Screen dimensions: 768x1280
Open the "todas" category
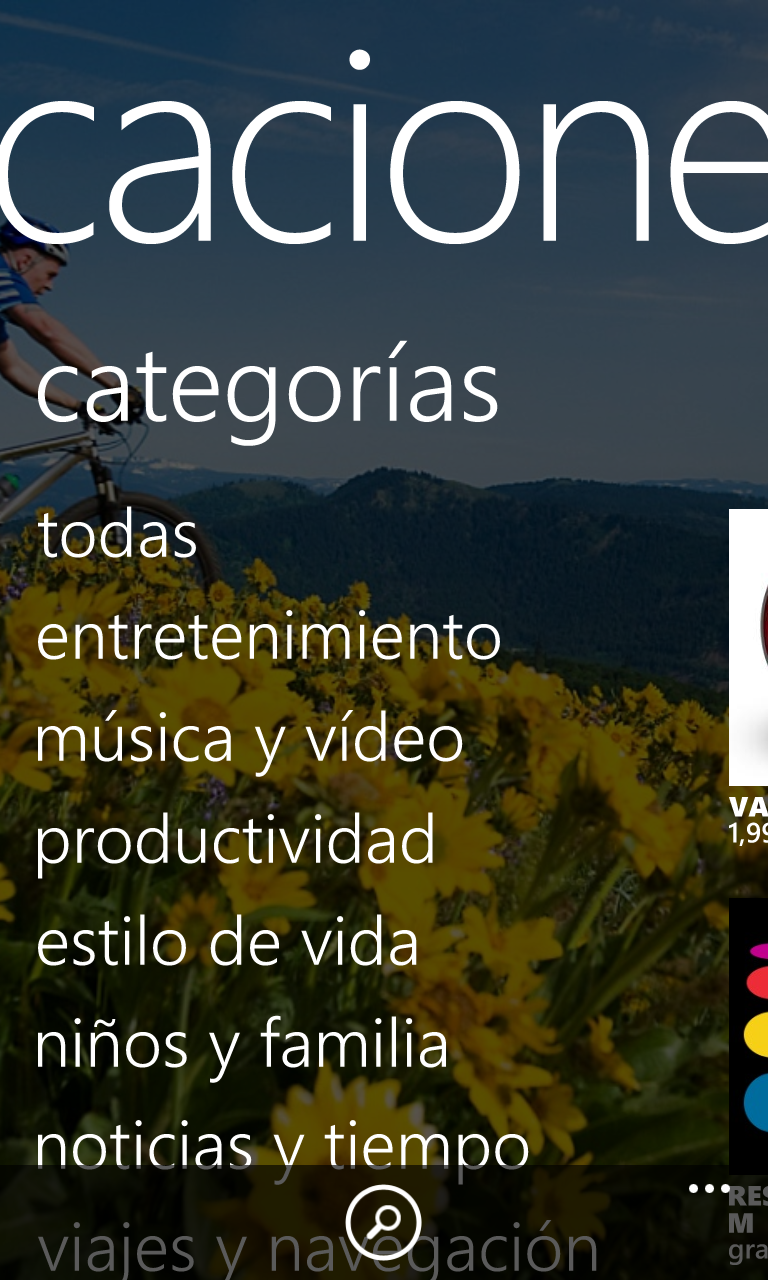tap(117, 537)
